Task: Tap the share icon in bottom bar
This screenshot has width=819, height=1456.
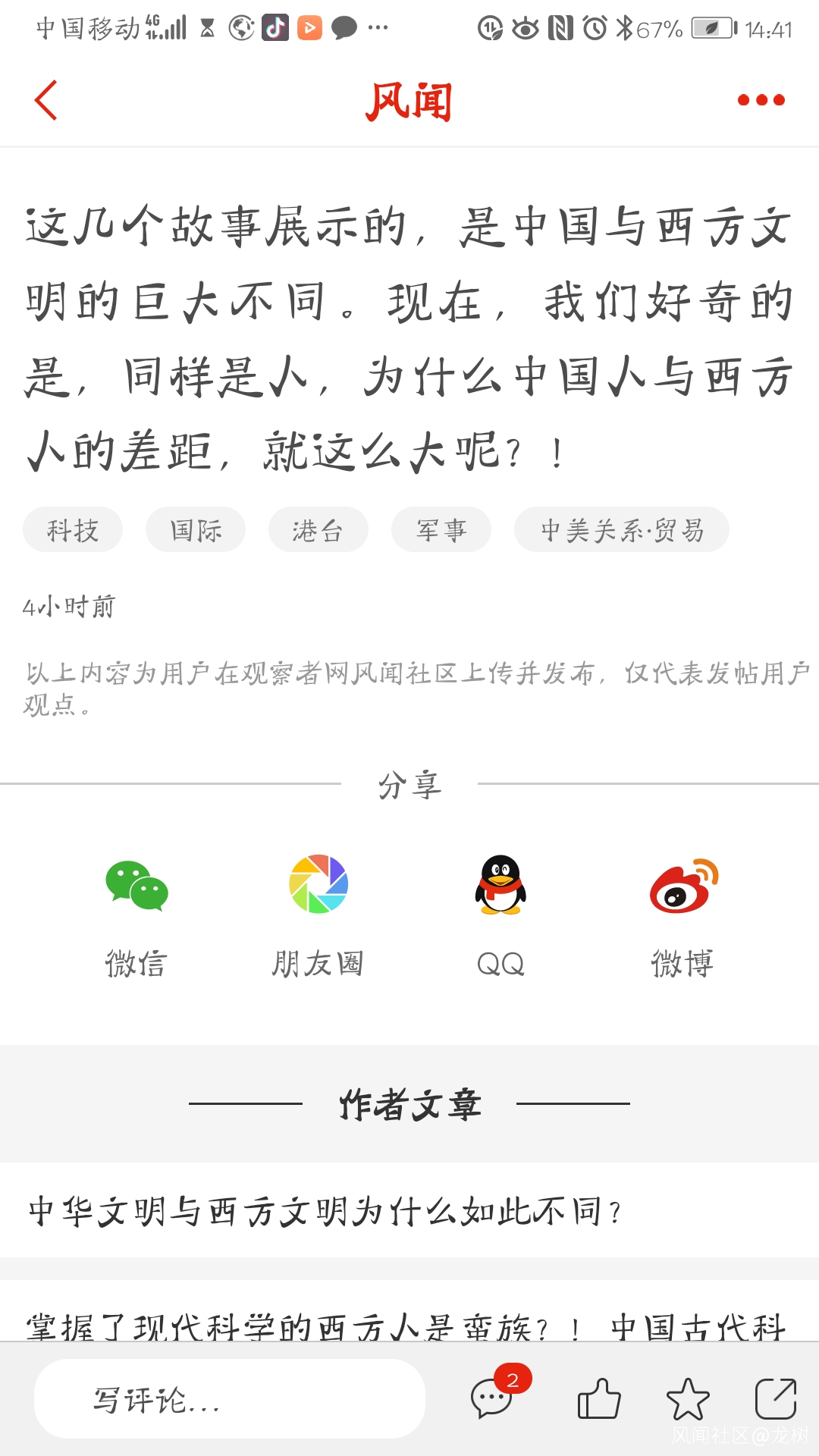Action: [x=776, y=1398]
